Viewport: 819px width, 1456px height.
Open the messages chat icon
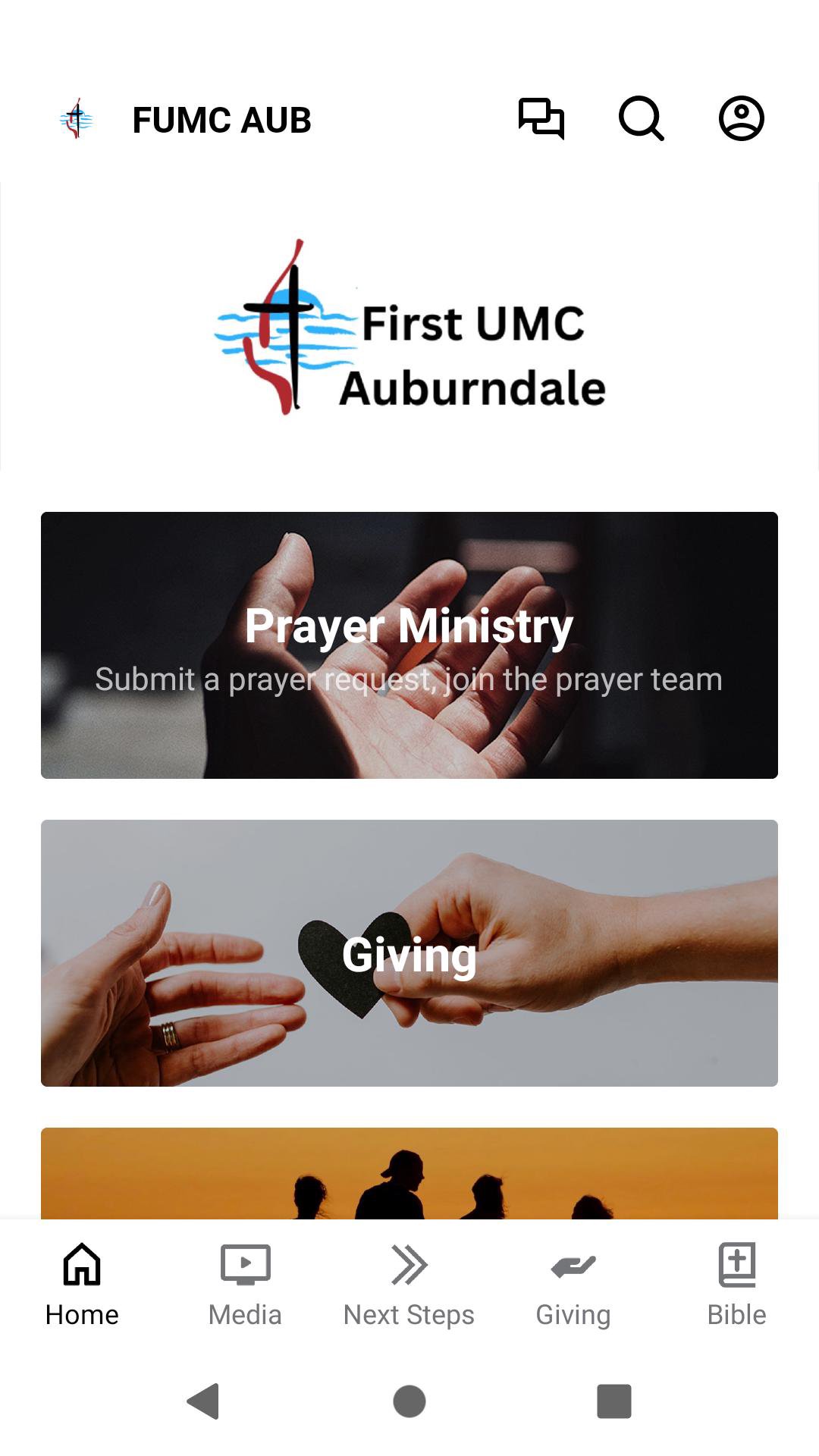pos(541,118)
